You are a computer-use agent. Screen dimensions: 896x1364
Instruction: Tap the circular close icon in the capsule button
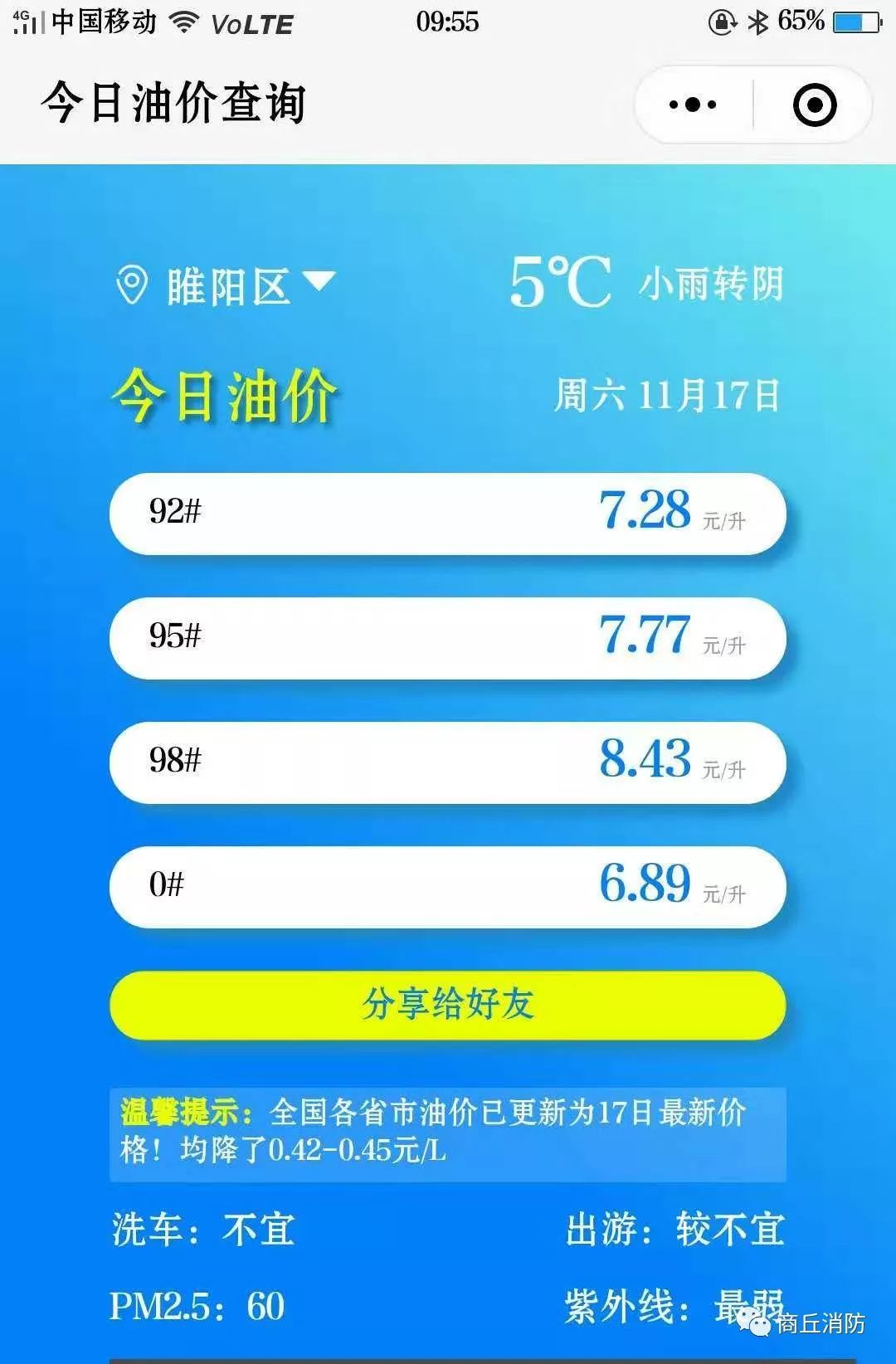pyautogui.click(x=815, y=103)
